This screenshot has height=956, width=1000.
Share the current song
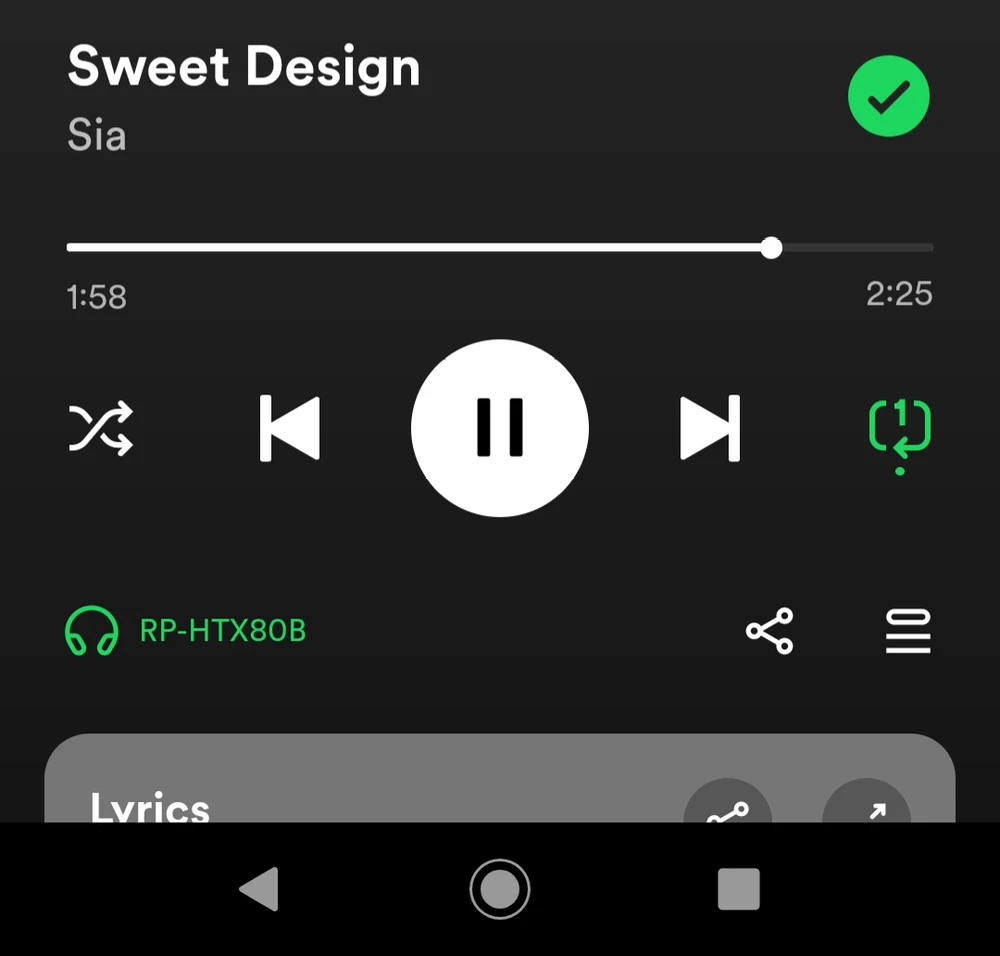pyautogui.click(x=769, y=632)
